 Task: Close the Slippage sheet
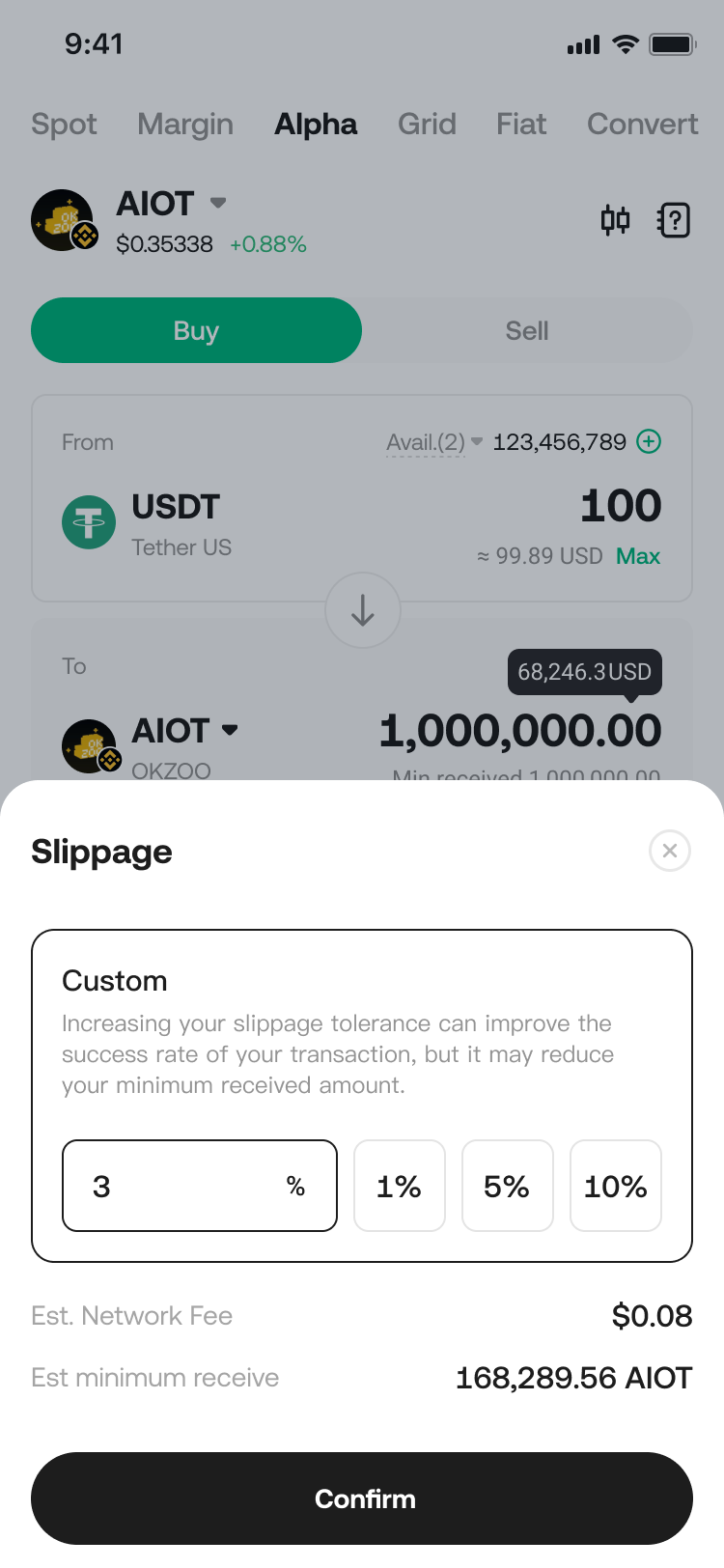pos(670,851)
